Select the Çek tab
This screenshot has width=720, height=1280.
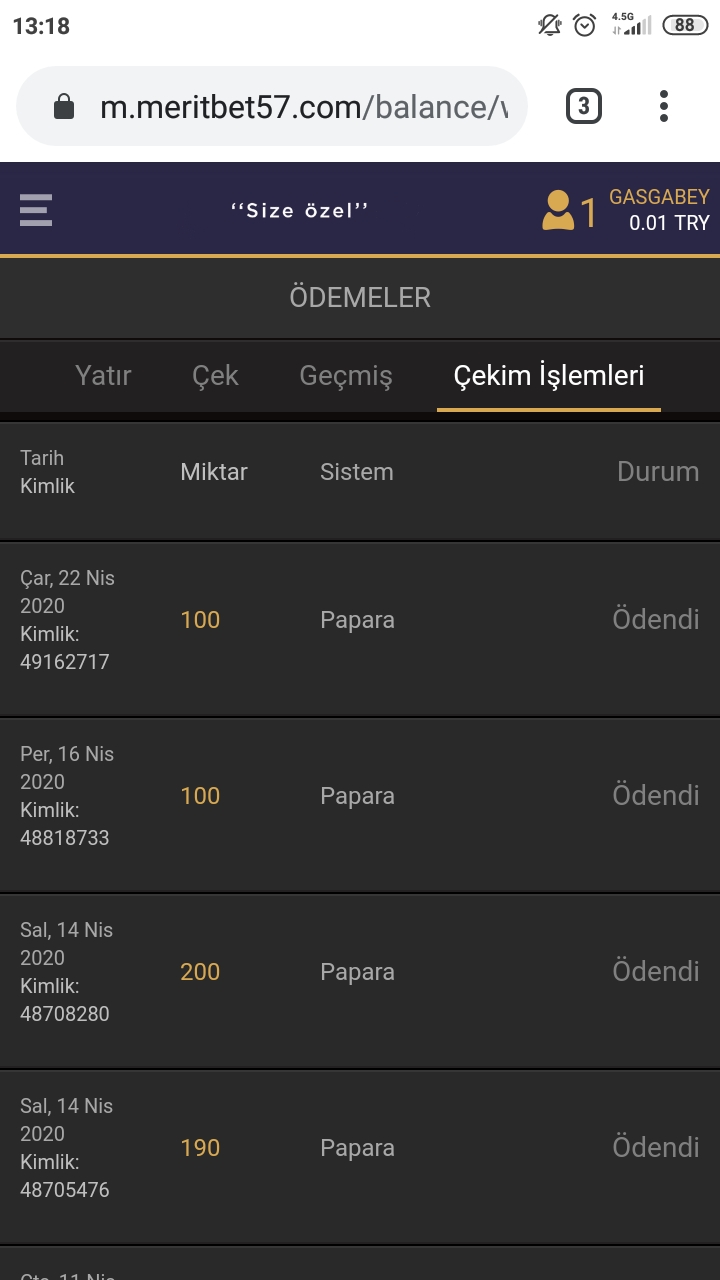(214, 376)
